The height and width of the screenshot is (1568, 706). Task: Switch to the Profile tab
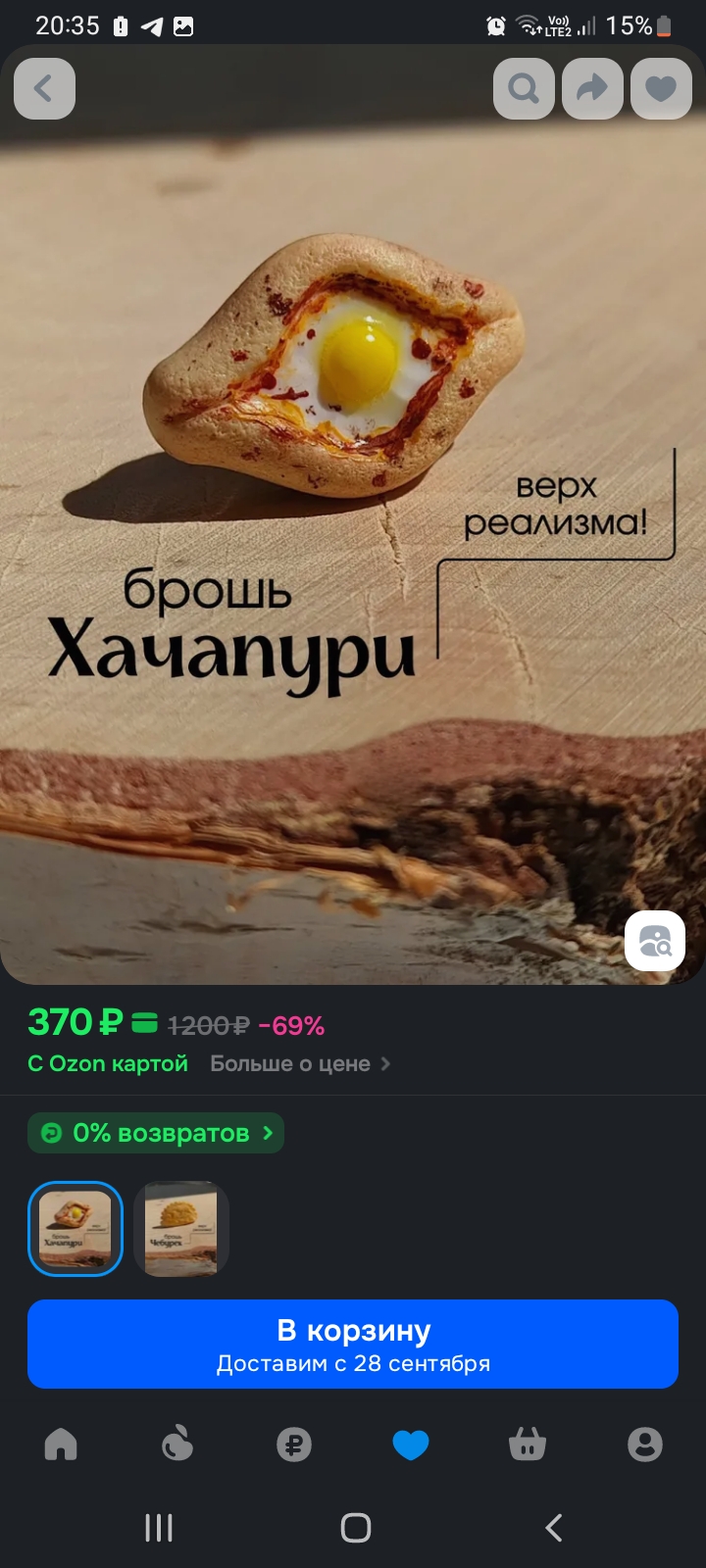coord(644,1445)
